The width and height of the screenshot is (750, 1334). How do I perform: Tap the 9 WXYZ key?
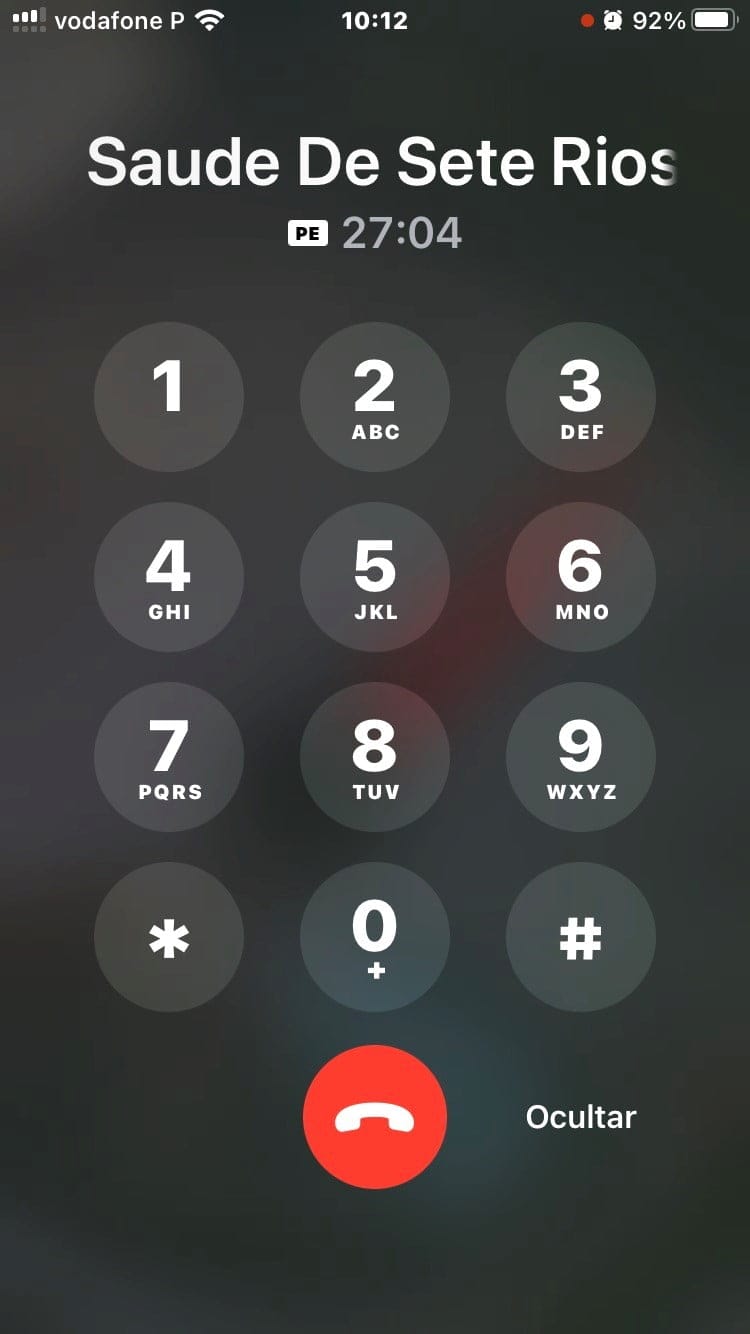[581, 757]
